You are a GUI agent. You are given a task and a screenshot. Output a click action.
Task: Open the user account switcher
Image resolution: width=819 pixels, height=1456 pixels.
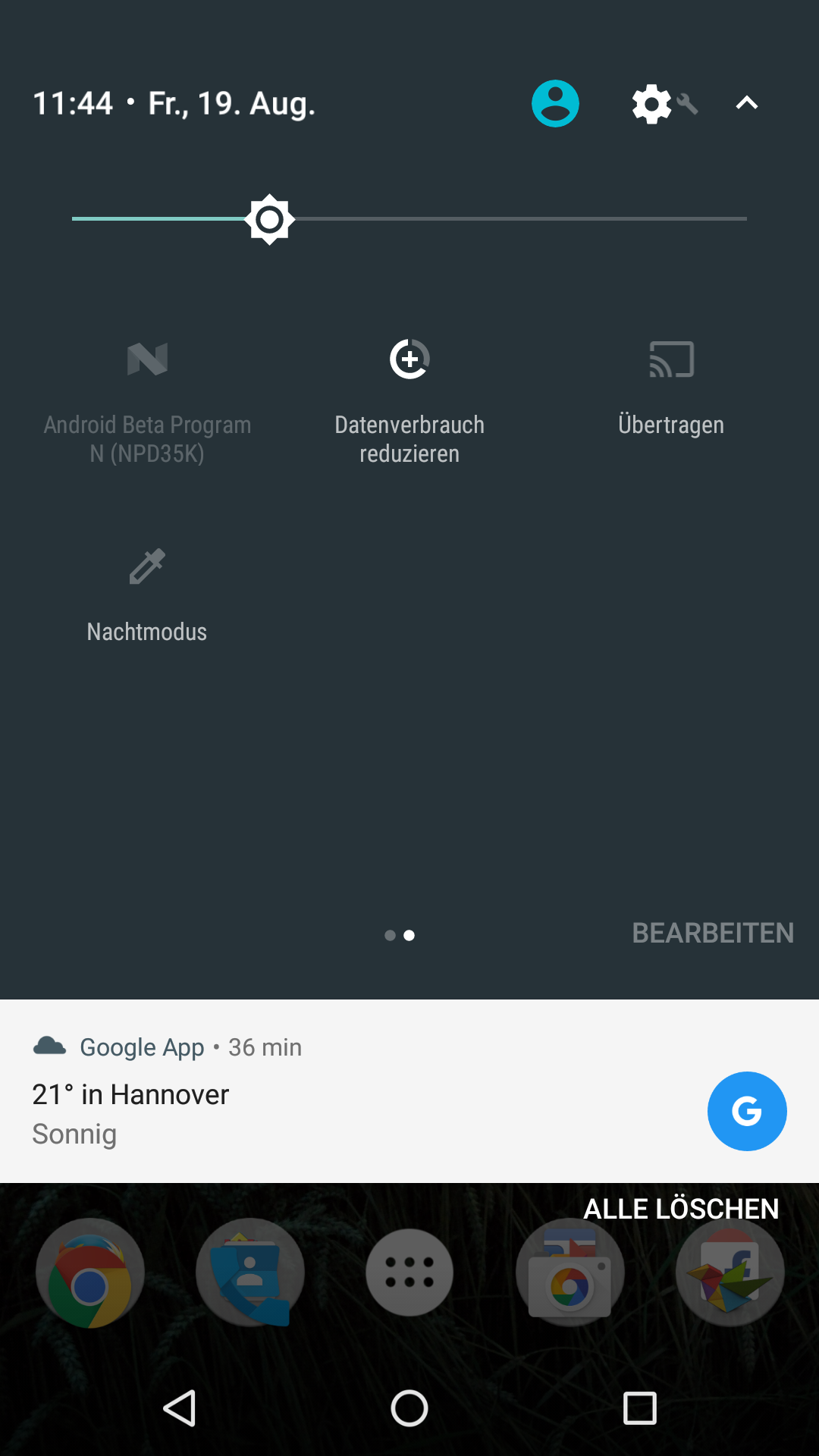tap(555, 103)
